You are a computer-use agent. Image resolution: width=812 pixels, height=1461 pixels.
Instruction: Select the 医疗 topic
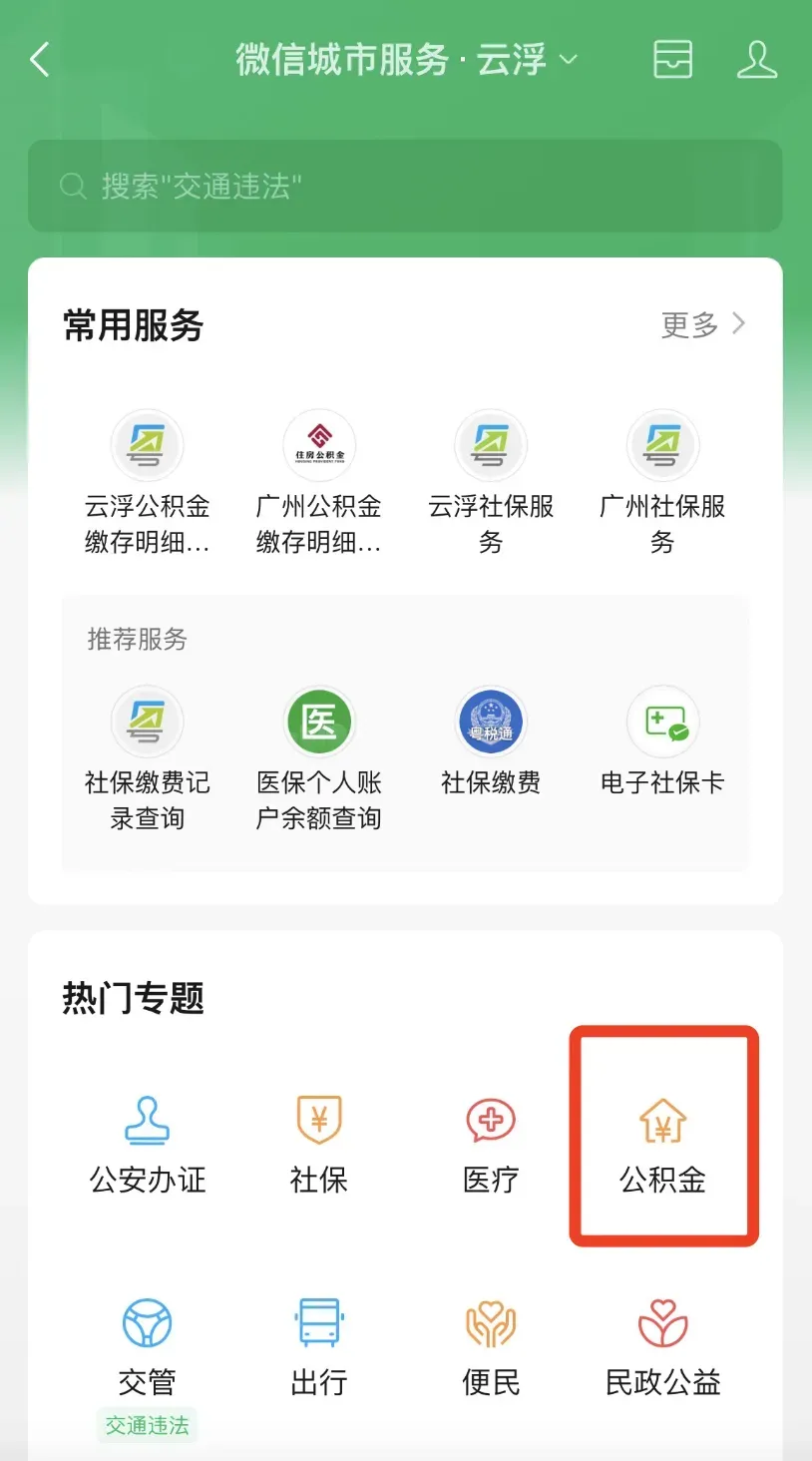[491, 1146]
